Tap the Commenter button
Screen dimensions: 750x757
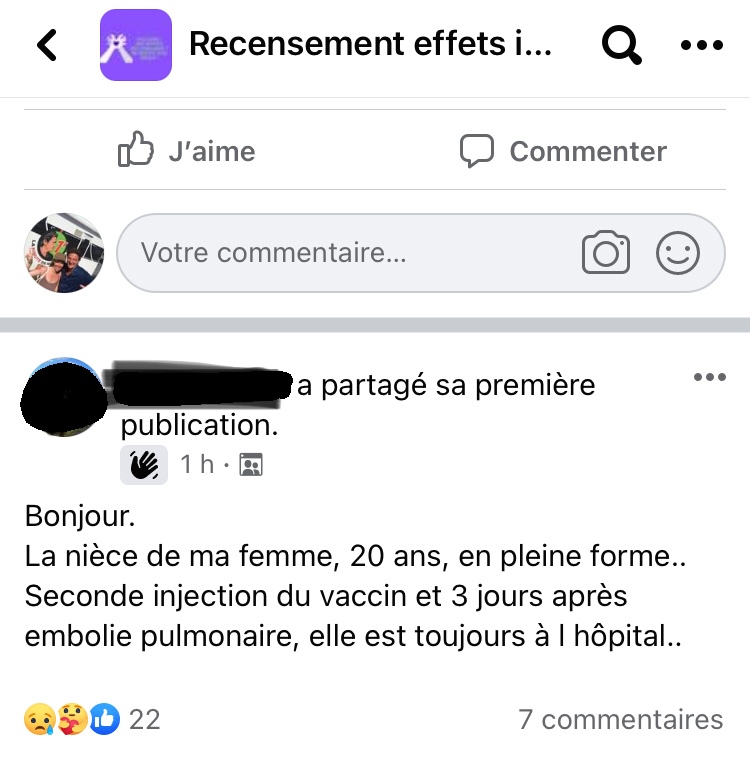[x=563, y=151]
